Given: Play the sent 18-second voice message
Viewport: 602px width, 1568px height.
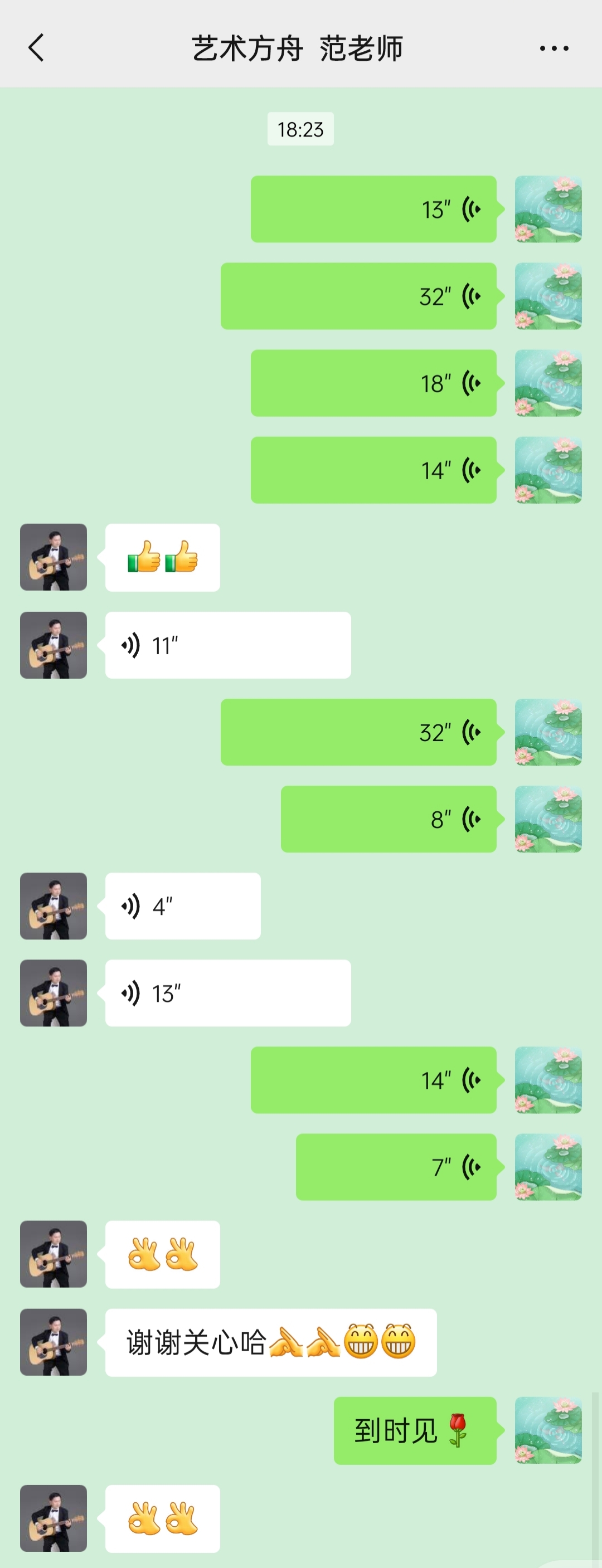Looking at the screenshot, I should [x=373, y=383].
